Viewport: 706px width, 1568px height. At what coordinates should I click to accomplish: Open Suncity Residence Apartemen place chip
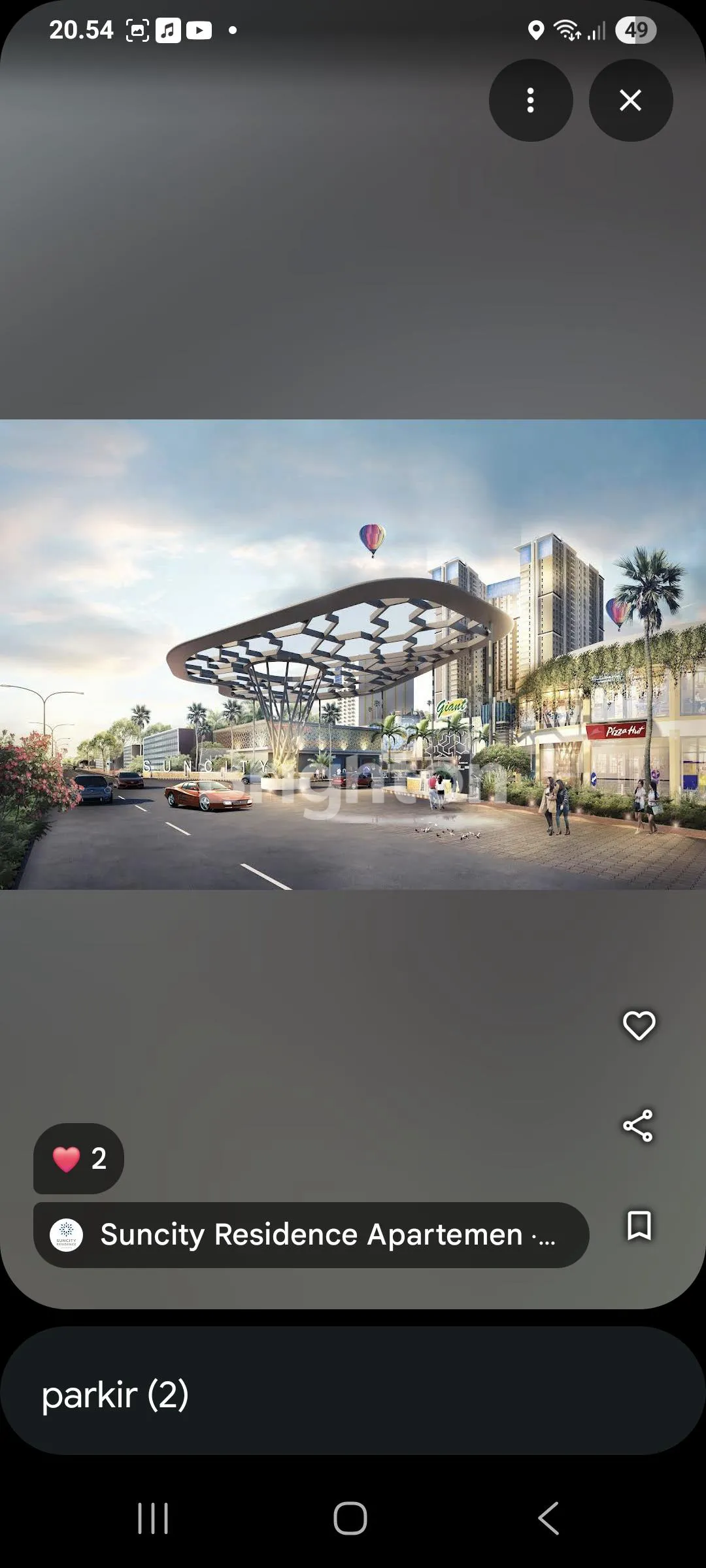tap(311, 1235)
